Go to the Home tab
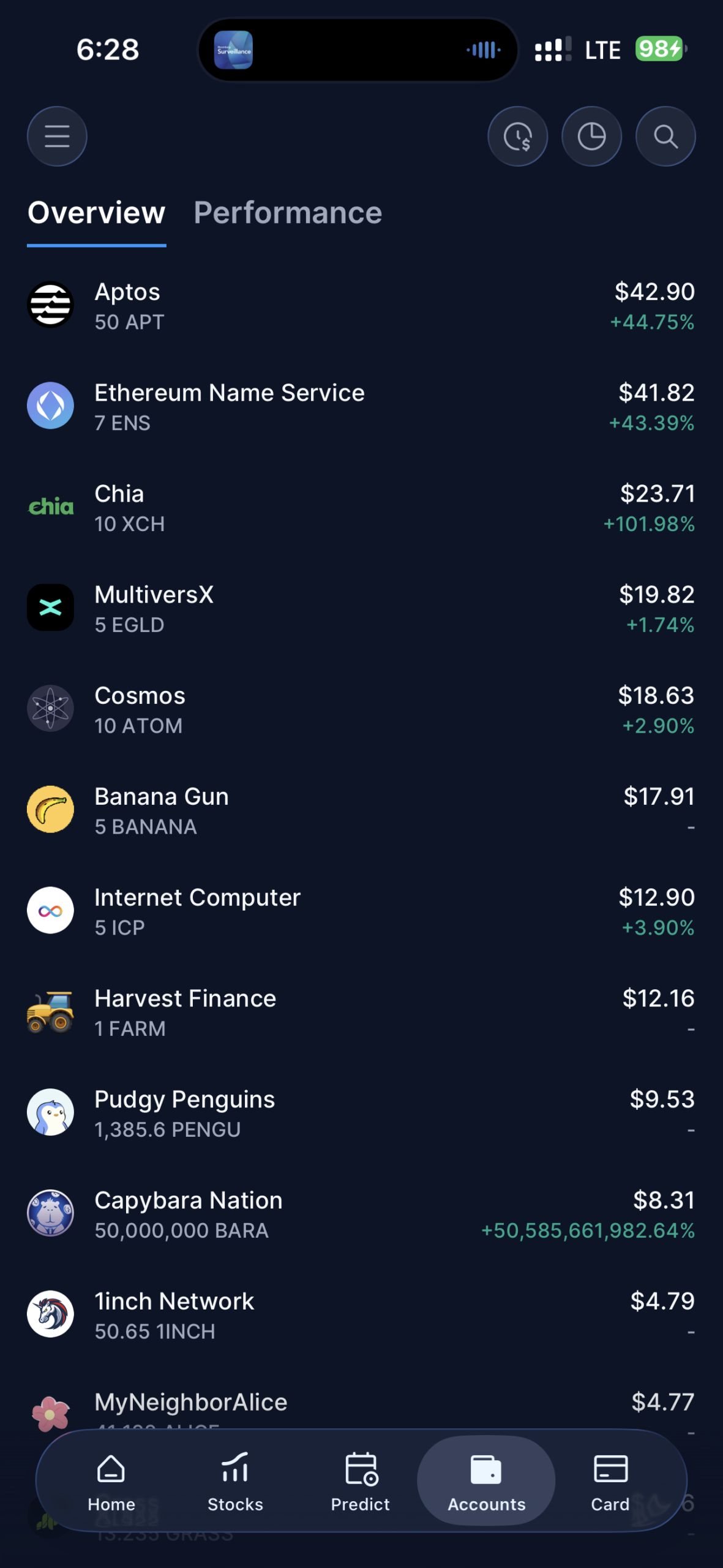The height and width of the screenshot is (1568, 723). [x=111, y=1481]
